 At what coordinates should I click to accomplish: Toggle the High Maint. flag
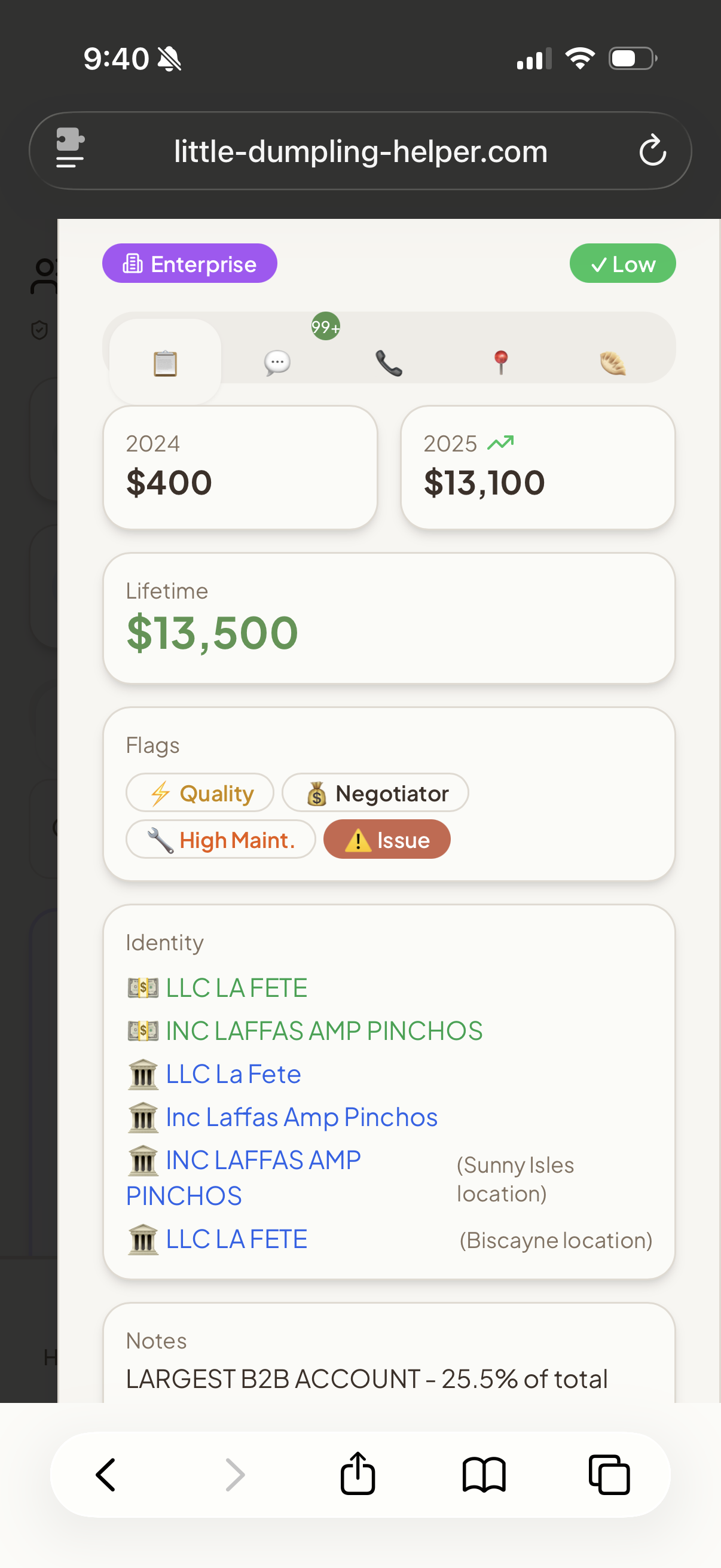pos(220,840)
